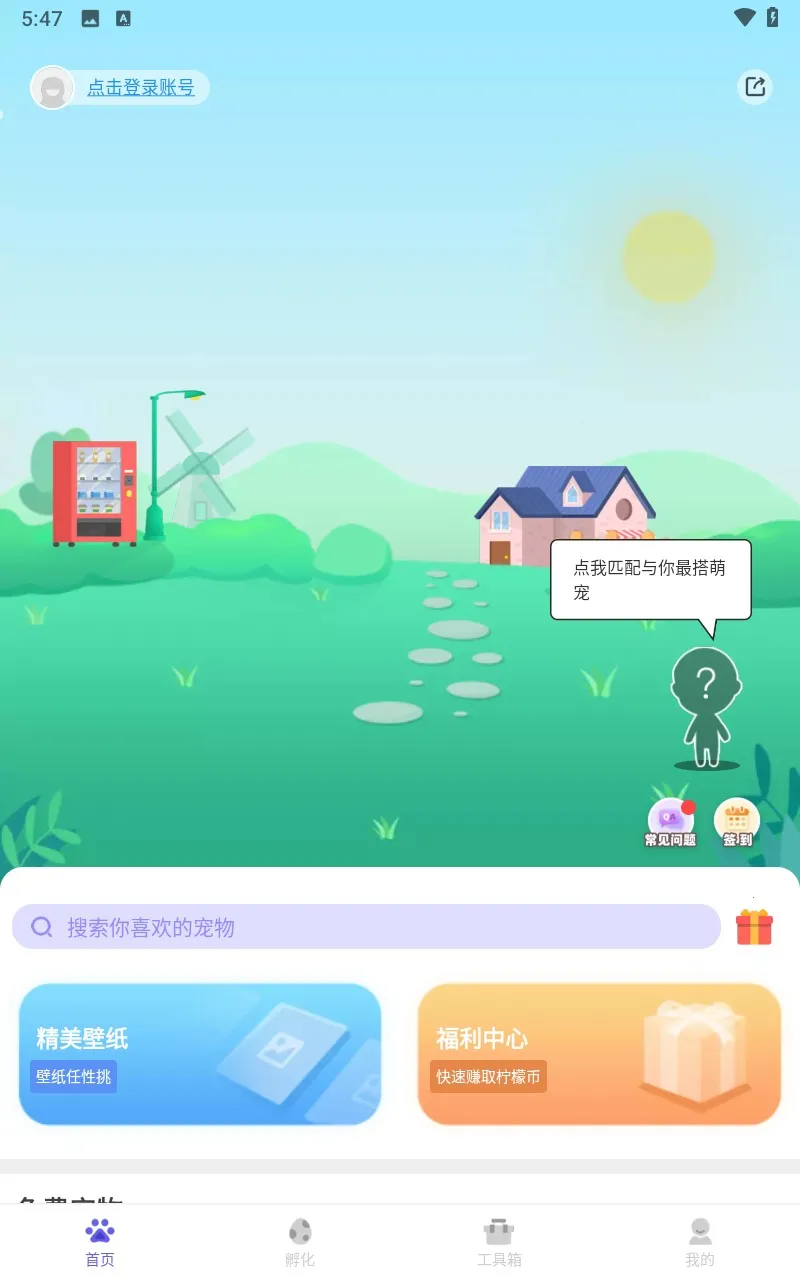Switch to the 我的 tab
Screen dimensions: 800x1280
tap(700, 1242)
